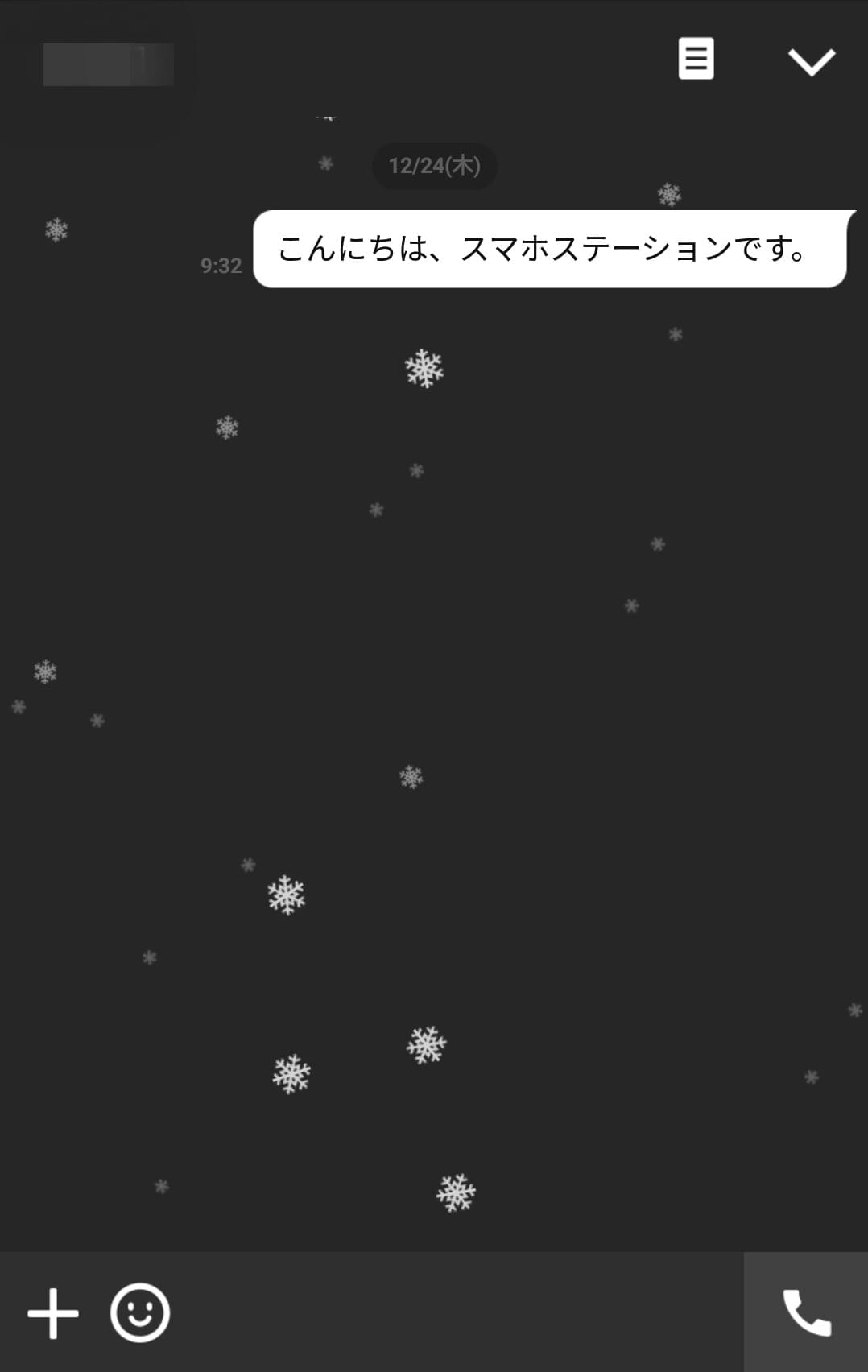This screenshot has height=1372, width=868.
Task: Open the notes icon in the header
Action: 696,59
